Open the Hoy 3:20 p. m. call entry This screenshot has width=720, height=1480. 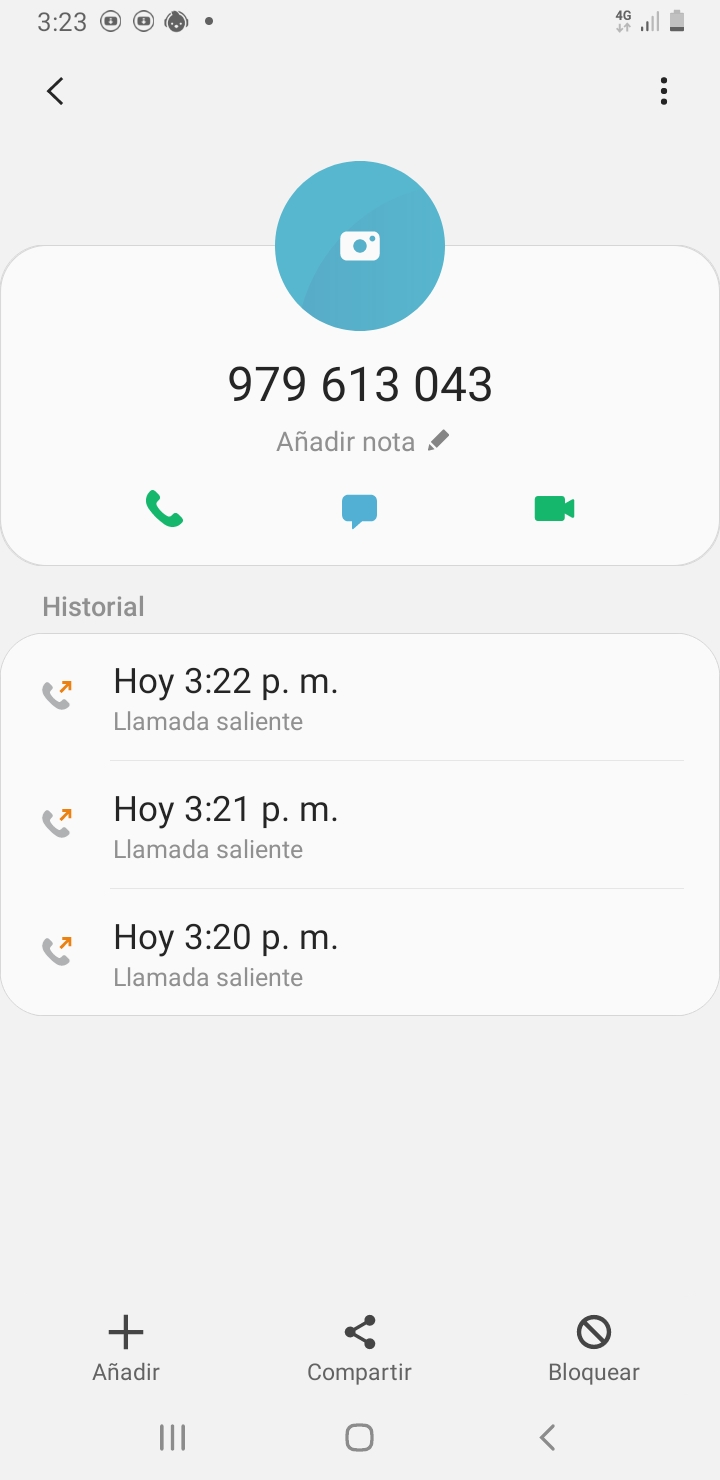360,953
